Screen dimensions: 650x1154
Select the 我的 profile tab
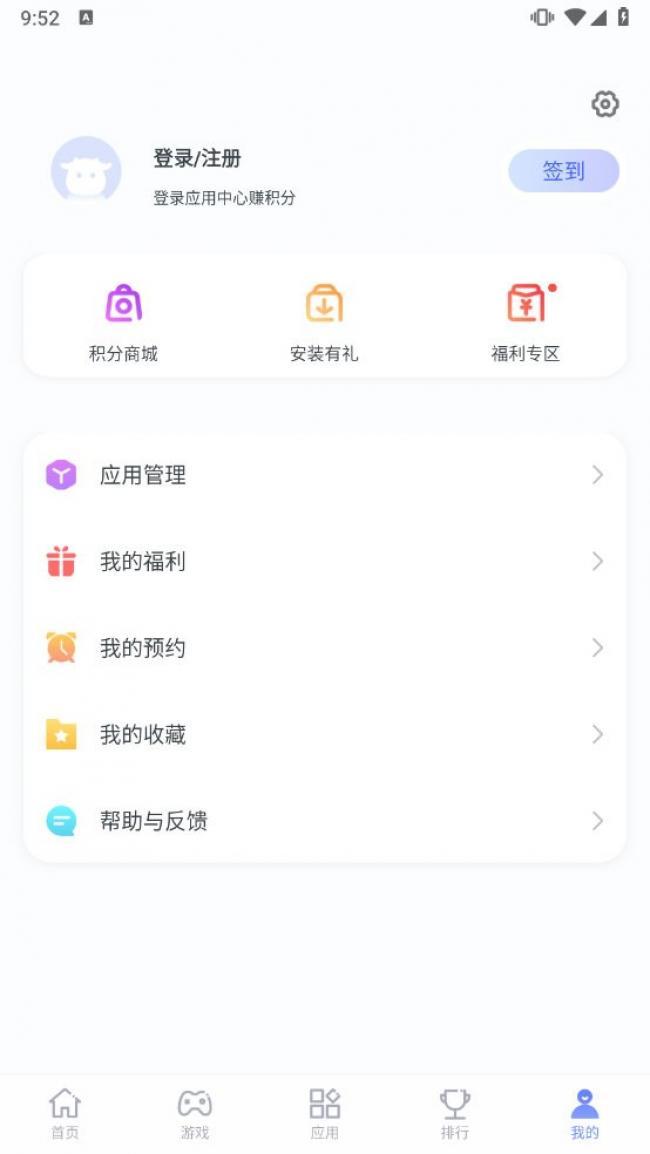click(x=585, y=1113)
